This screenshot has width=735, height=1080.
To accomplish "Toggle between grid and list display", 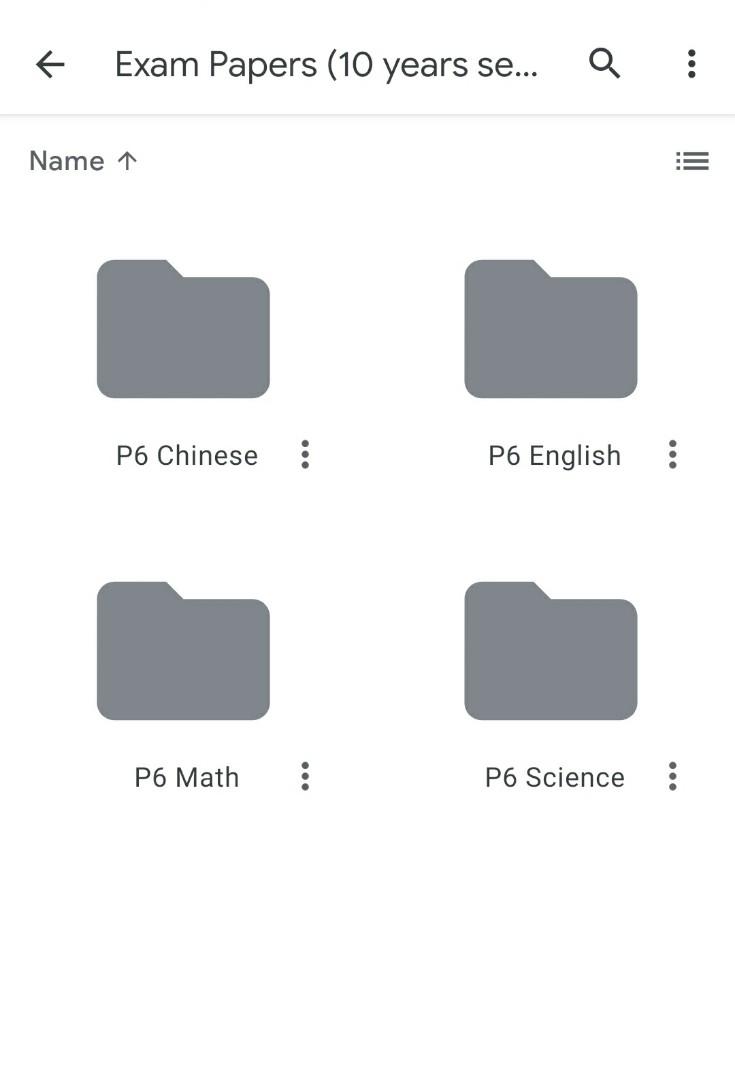I will pyautogui.click(x=693, y=161).
